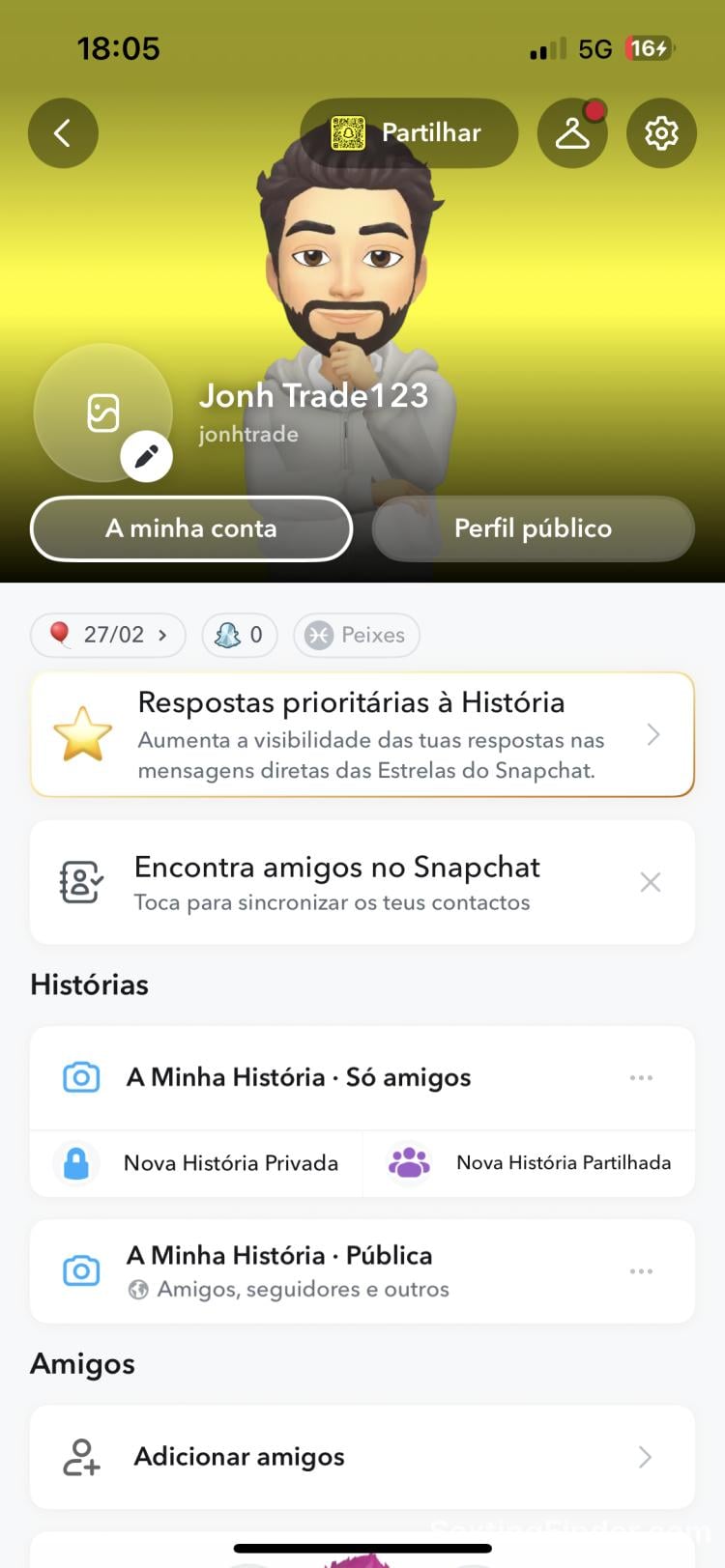Open settings gear icon

click(x=661, y=133)
